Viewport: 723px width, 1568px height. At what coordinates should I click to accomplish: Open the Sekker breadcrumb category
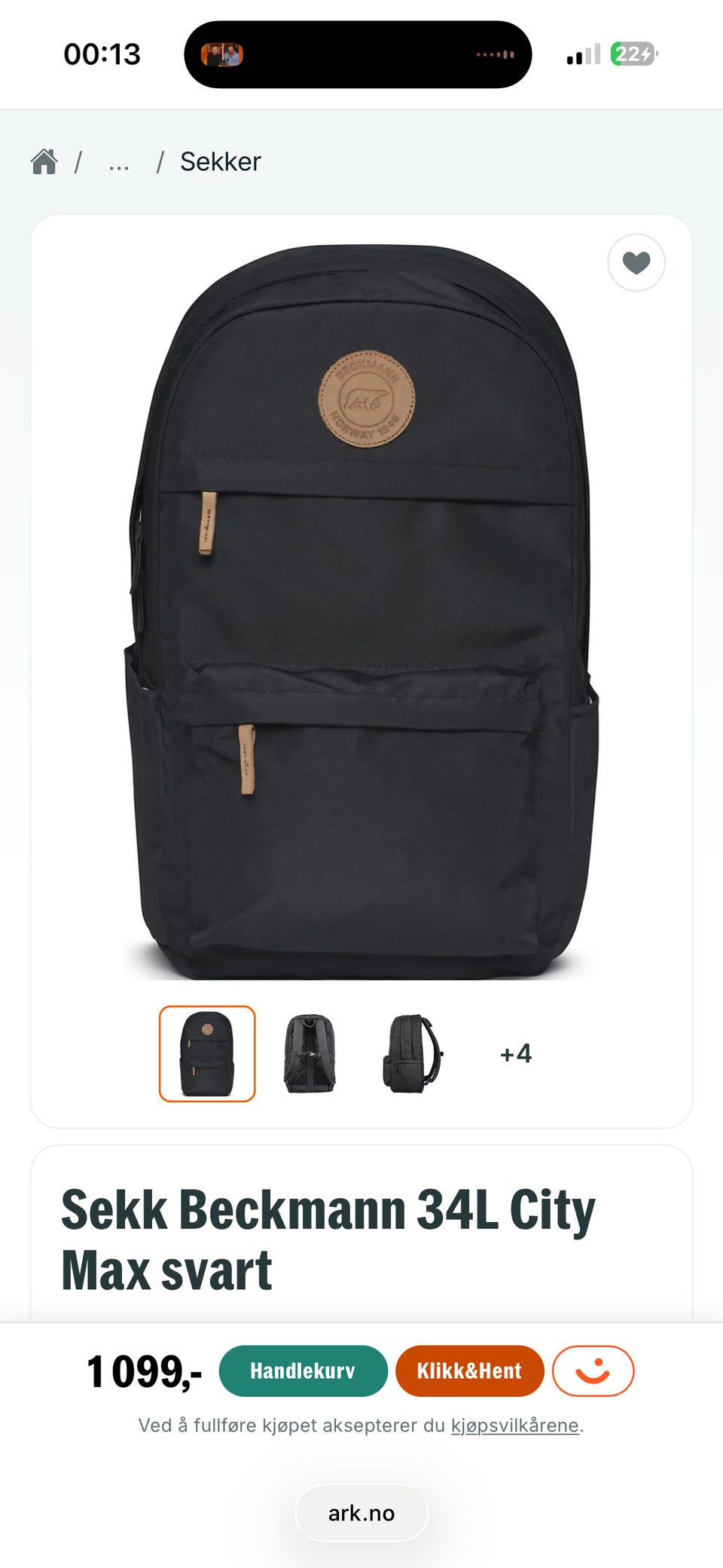[x=220, y=161]
